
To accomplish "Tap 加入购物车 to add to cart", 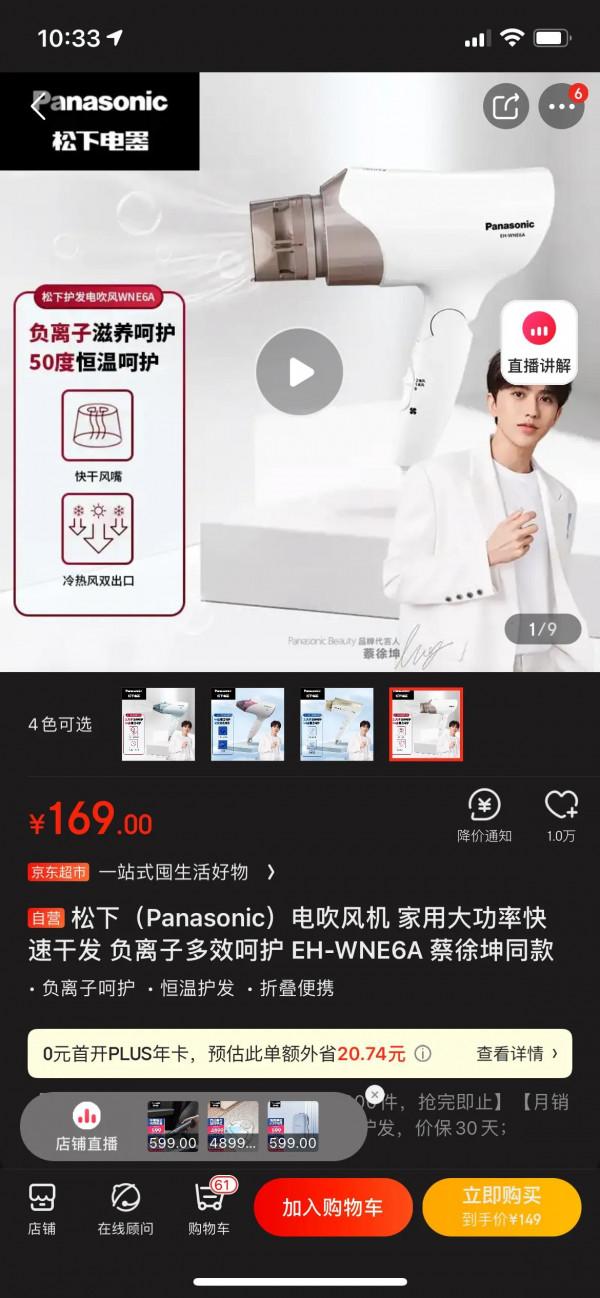I will click(333, 1207).
